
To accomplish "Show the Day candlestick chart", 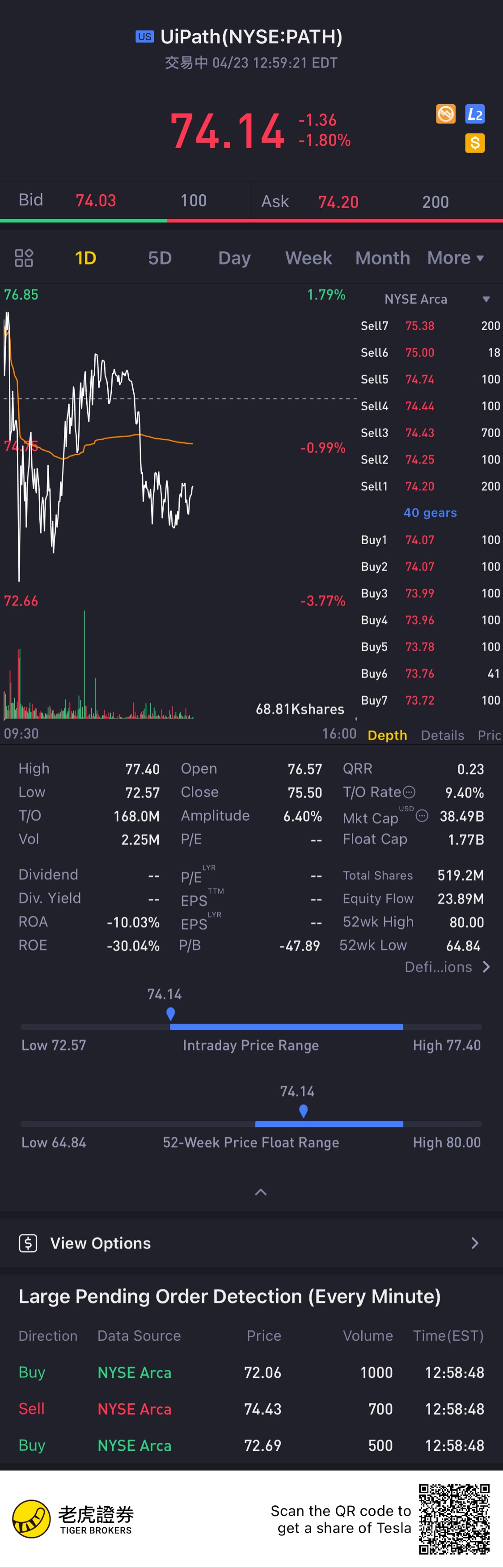I will [234, 258].
